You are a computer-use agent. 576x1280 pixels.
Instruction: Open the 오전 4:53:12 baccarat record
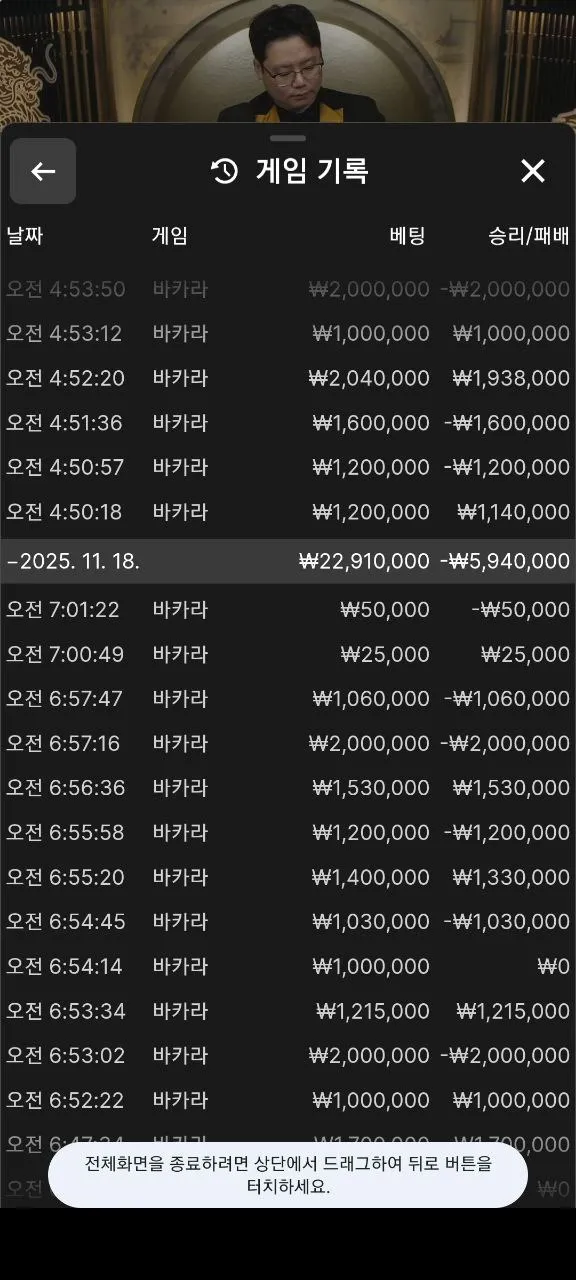288,333
